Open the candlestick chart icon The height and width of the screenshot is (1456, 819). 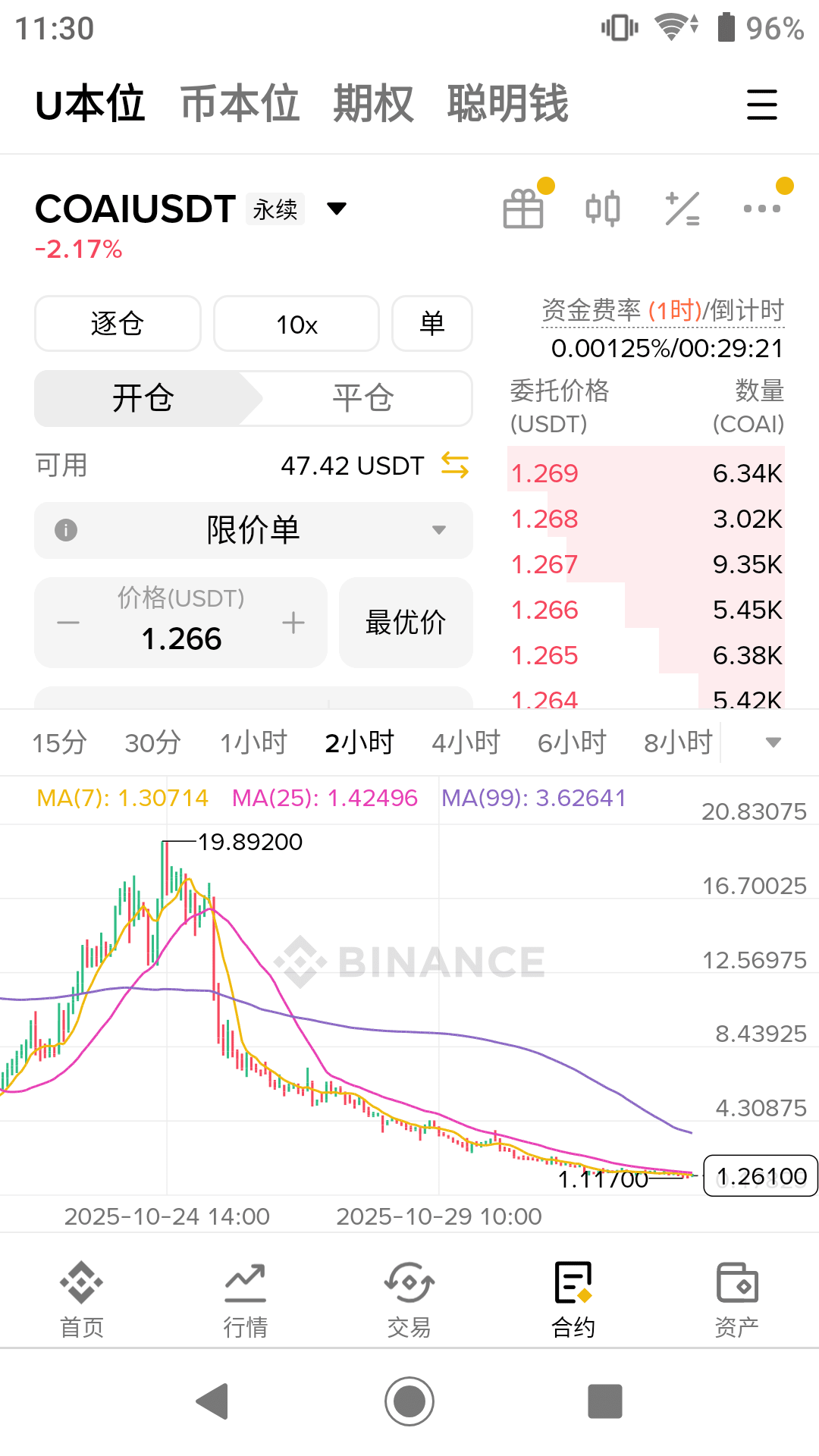click(x=603, y=209)
